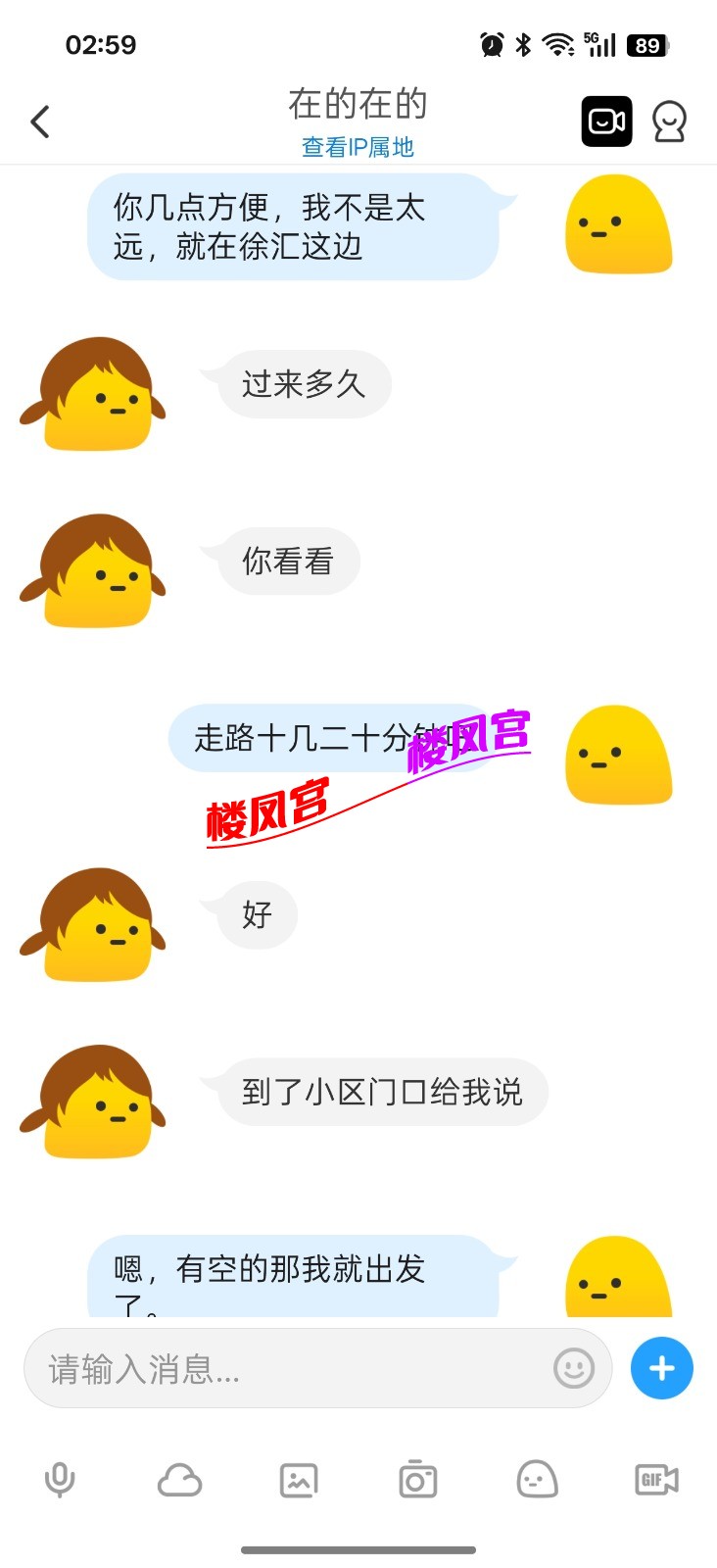Open the GIF video option

pyautogui.click(x=656, y=1480)
